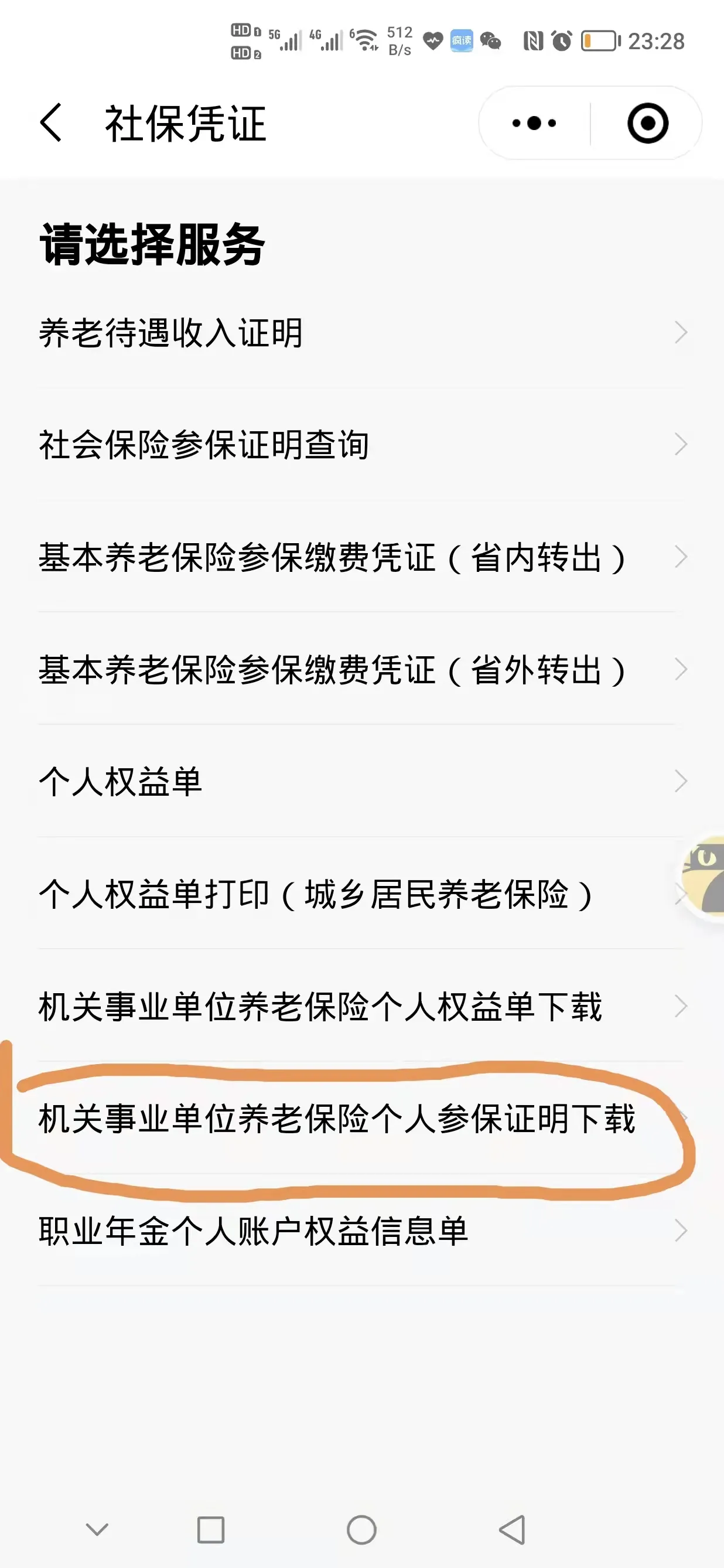724x1568 pixels.
Task: Open 养老待遇收入证明
Action: click(x=362, y=333)
